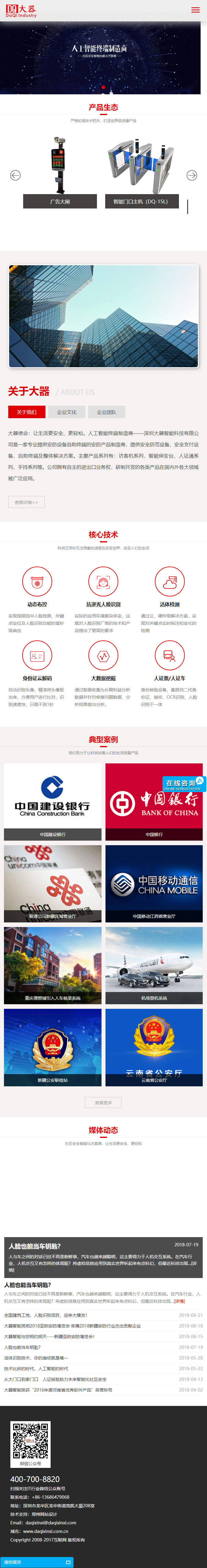Viewport: 207px width, 1568px height.
Task: Open the 广告大闸 product
Action: point(60,201)
